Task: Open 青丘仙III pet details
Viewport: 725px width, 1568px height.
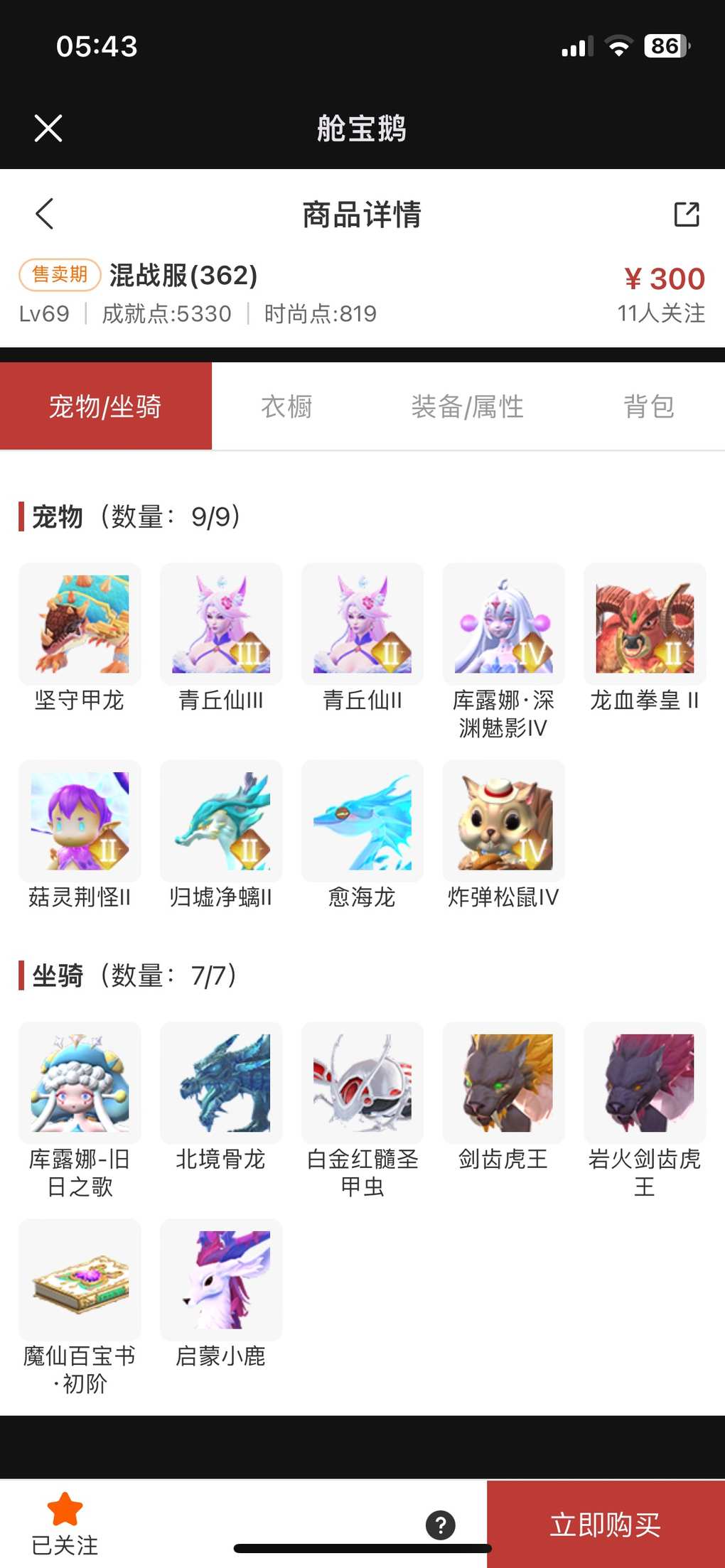Action: (x=221, y=625)
